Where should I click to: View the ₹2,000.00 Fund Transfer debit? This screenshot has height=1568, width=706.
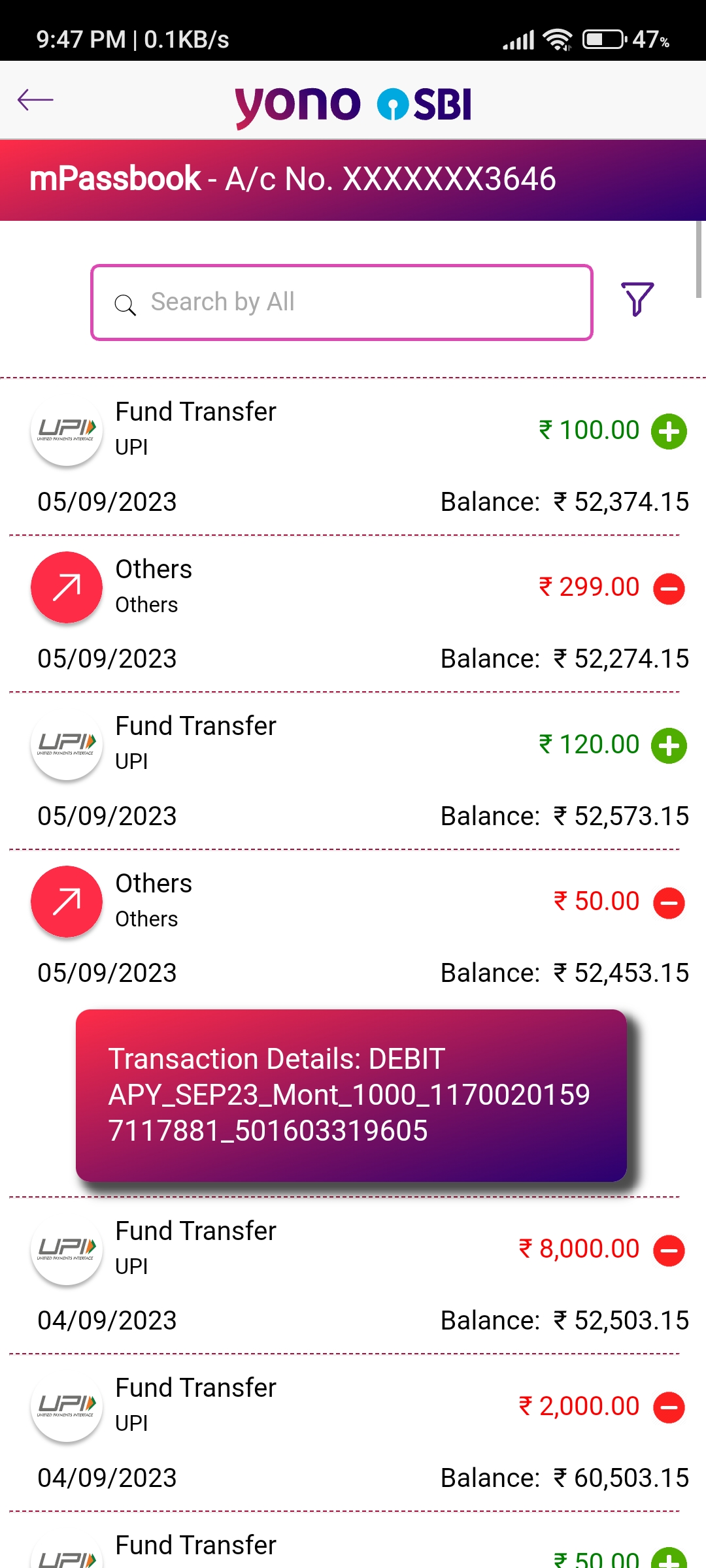click(353, 1432)
